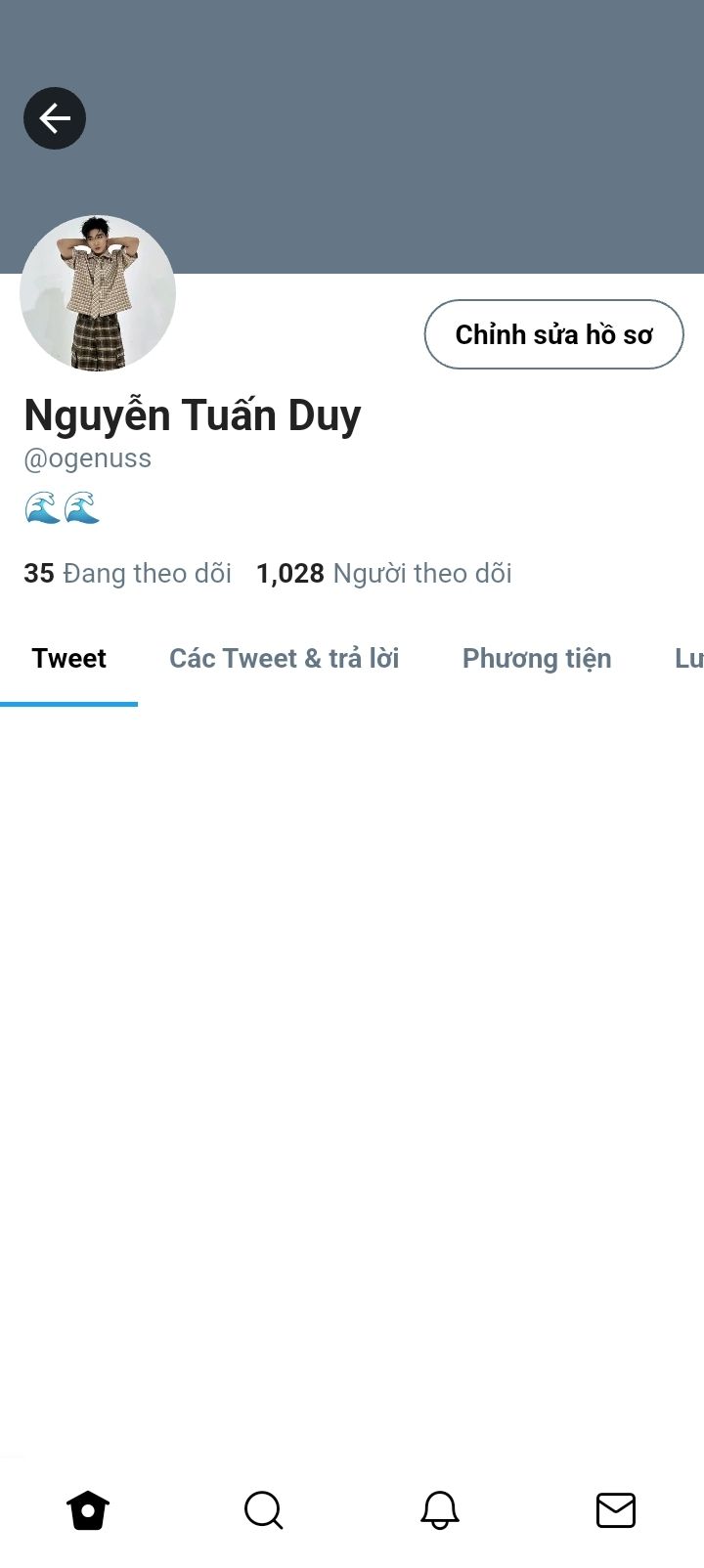Screen dimensions: 704x1568
Task: Go back using the arrow icon
Action: 55,118
